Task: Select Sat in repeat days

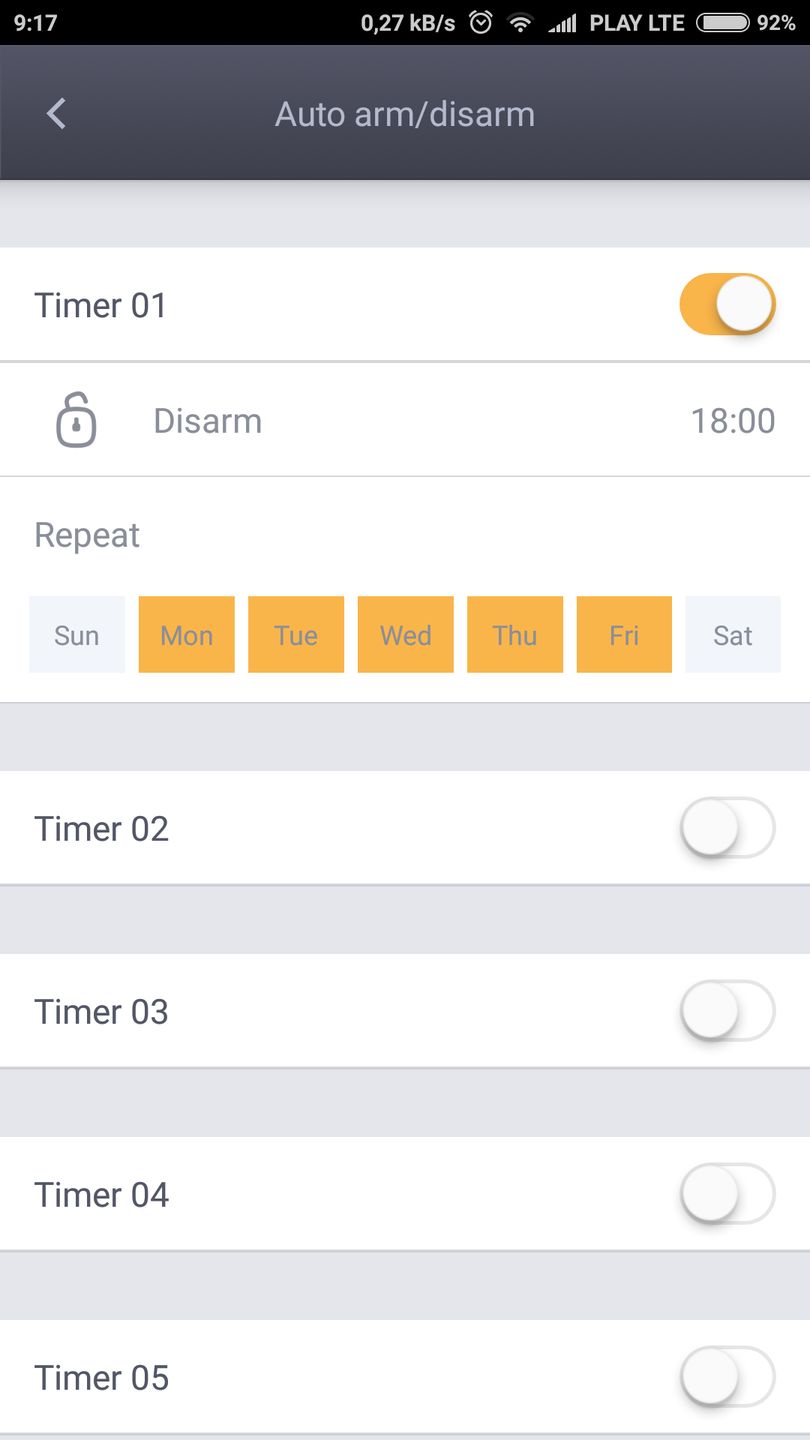Action: click(733, 635)
